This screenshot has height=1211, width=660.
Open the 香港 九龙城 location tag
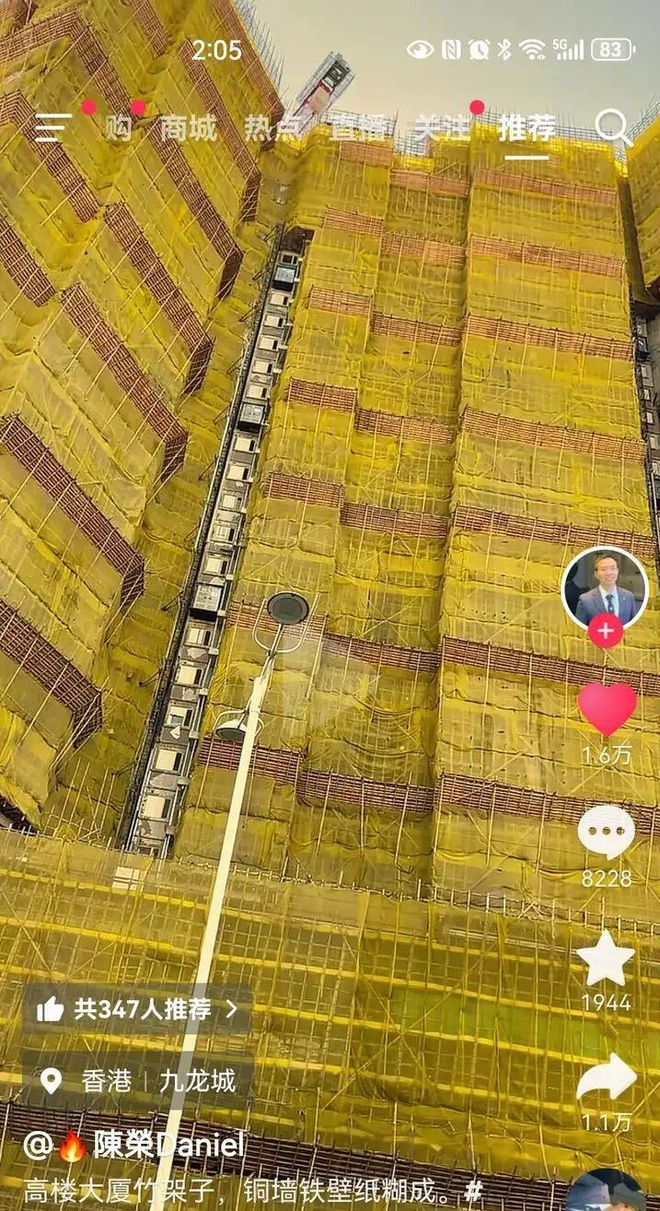coord(138,1081)
